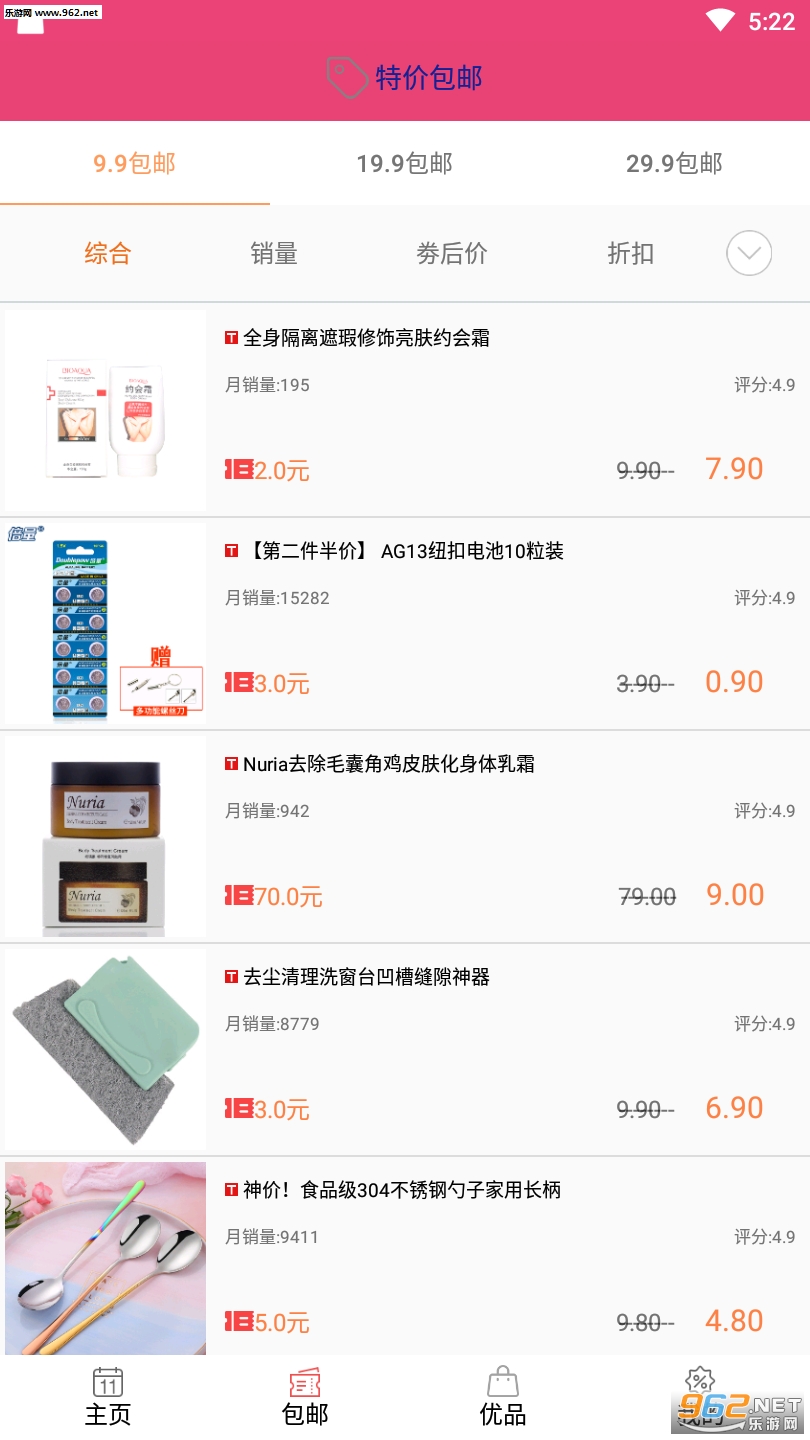This screenshot has width=810, height=1440.
Task: View the AG13纽扣电池10粒装 item
Action: (404, 551)
